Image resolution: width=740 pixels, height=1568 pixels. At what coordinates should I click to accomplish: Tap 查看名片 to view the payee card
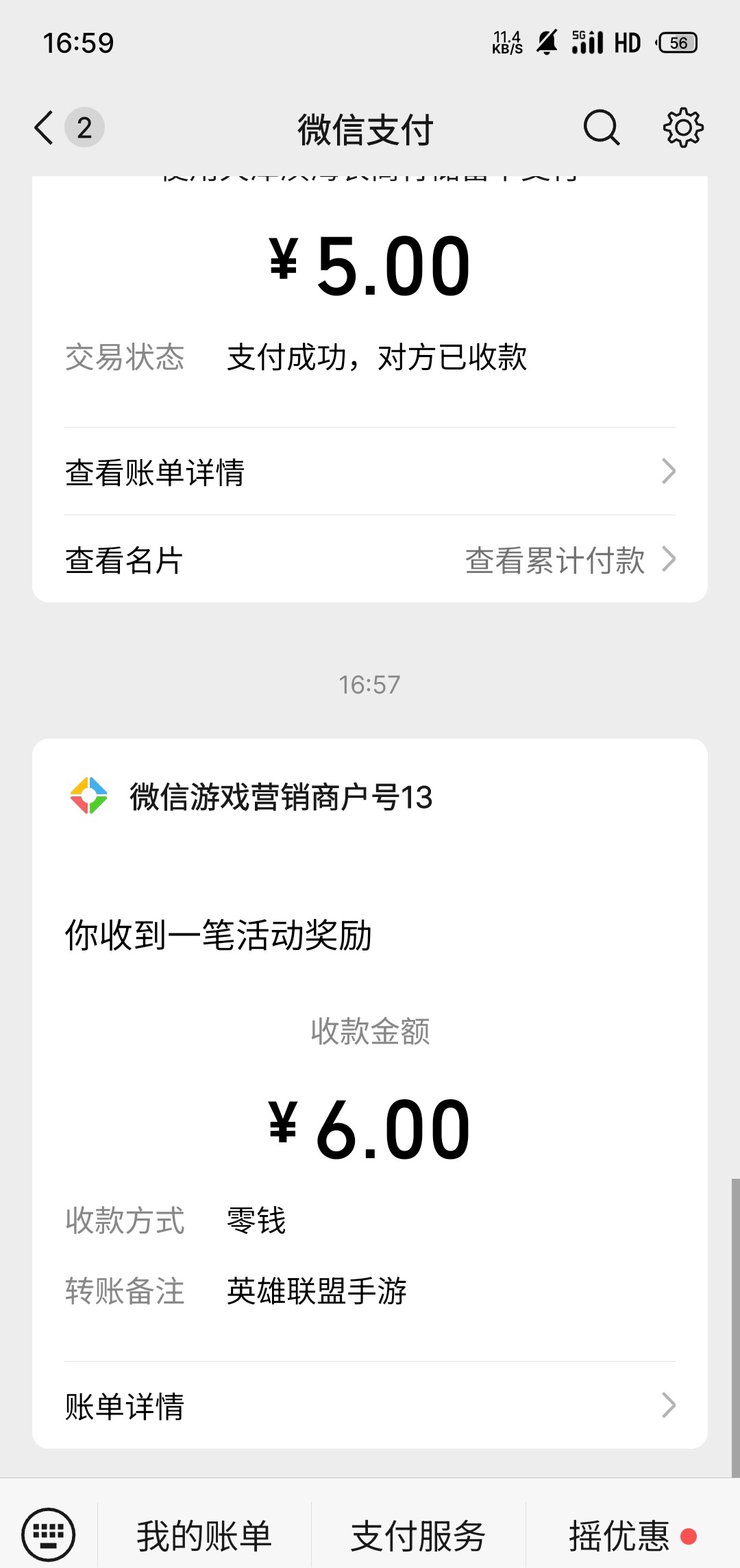point(125,560)
